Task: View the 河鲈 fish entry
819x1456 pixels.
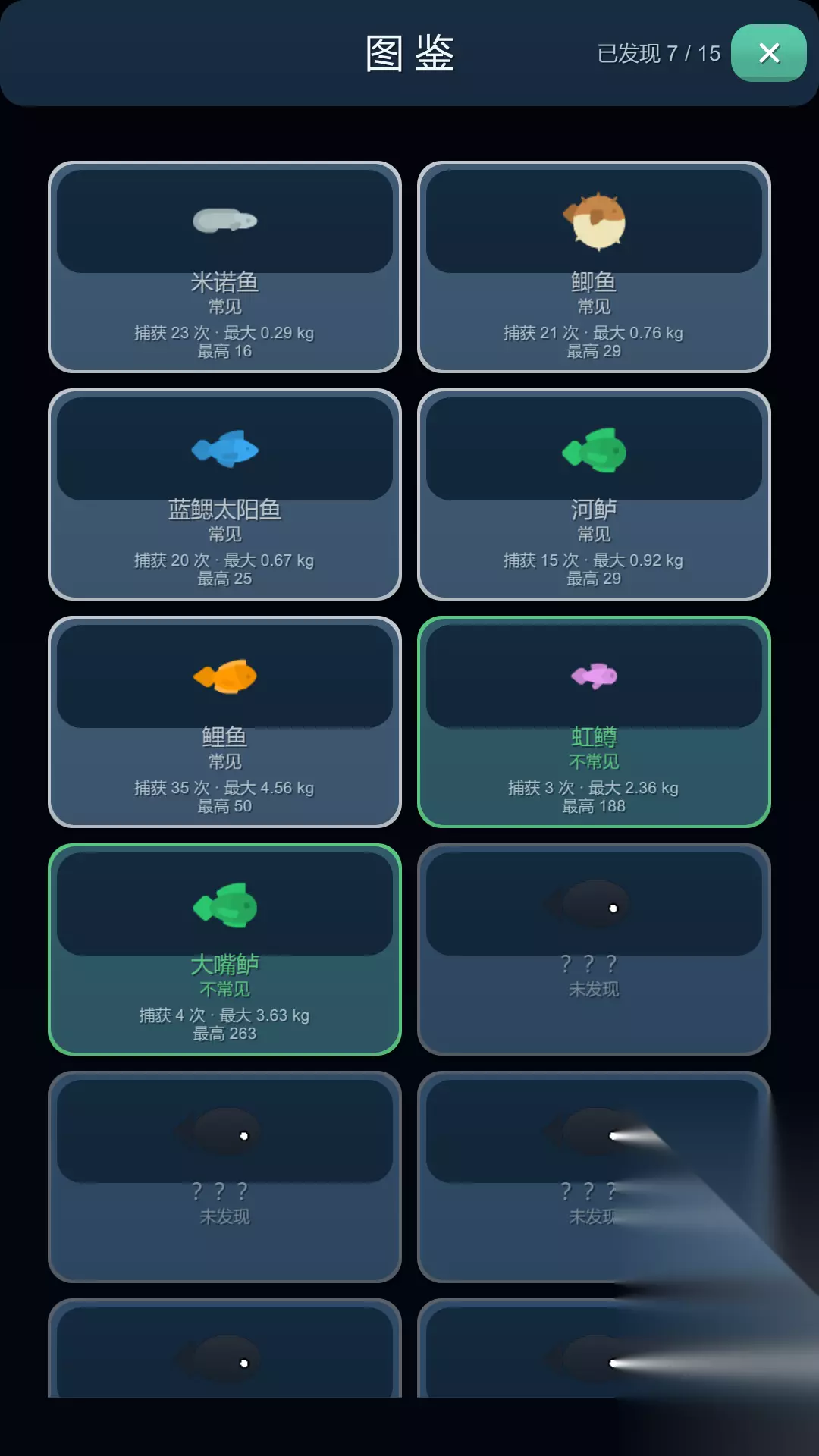Action: [x=594, y=494]
